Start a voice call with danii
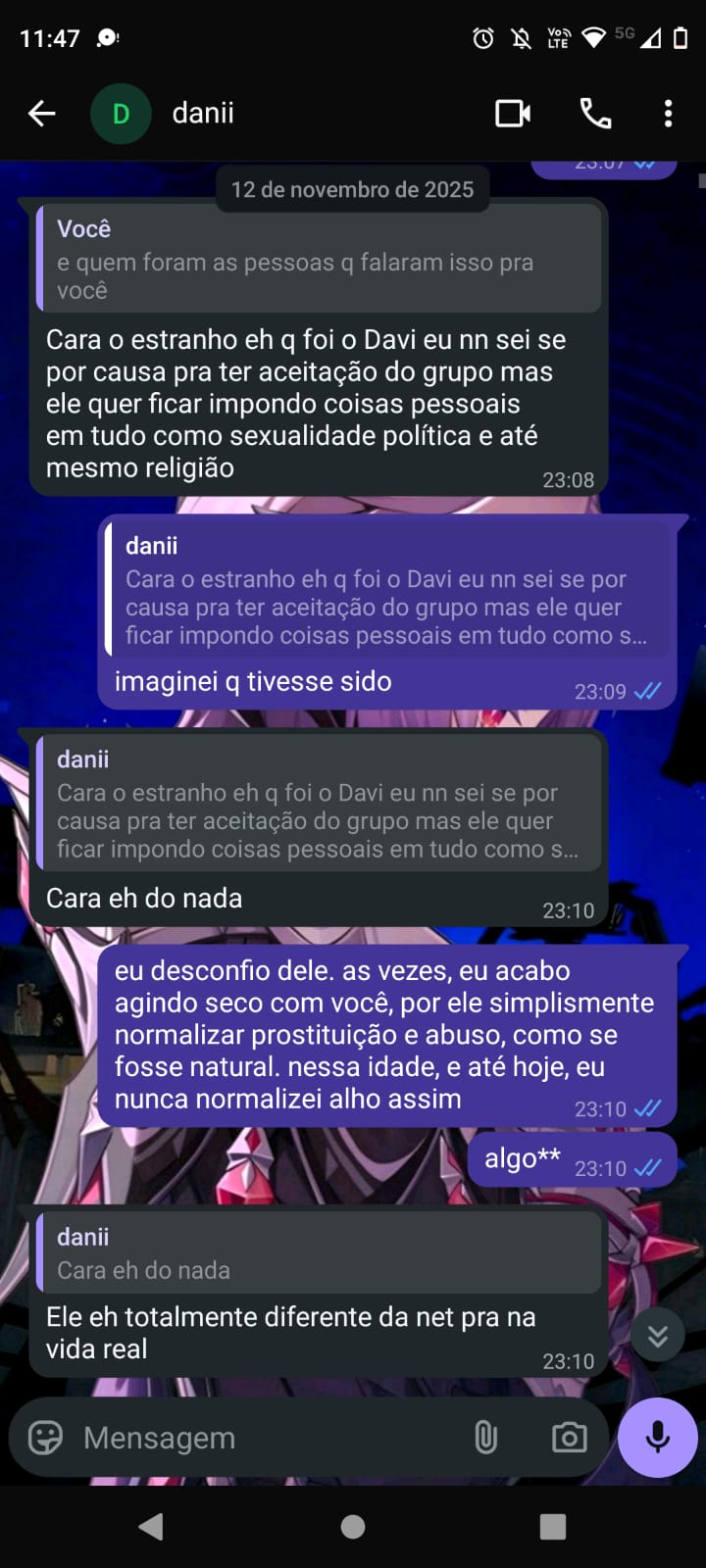Image resolution: width=706 pixels, height=1568 pixels. (x=595, y=114)
